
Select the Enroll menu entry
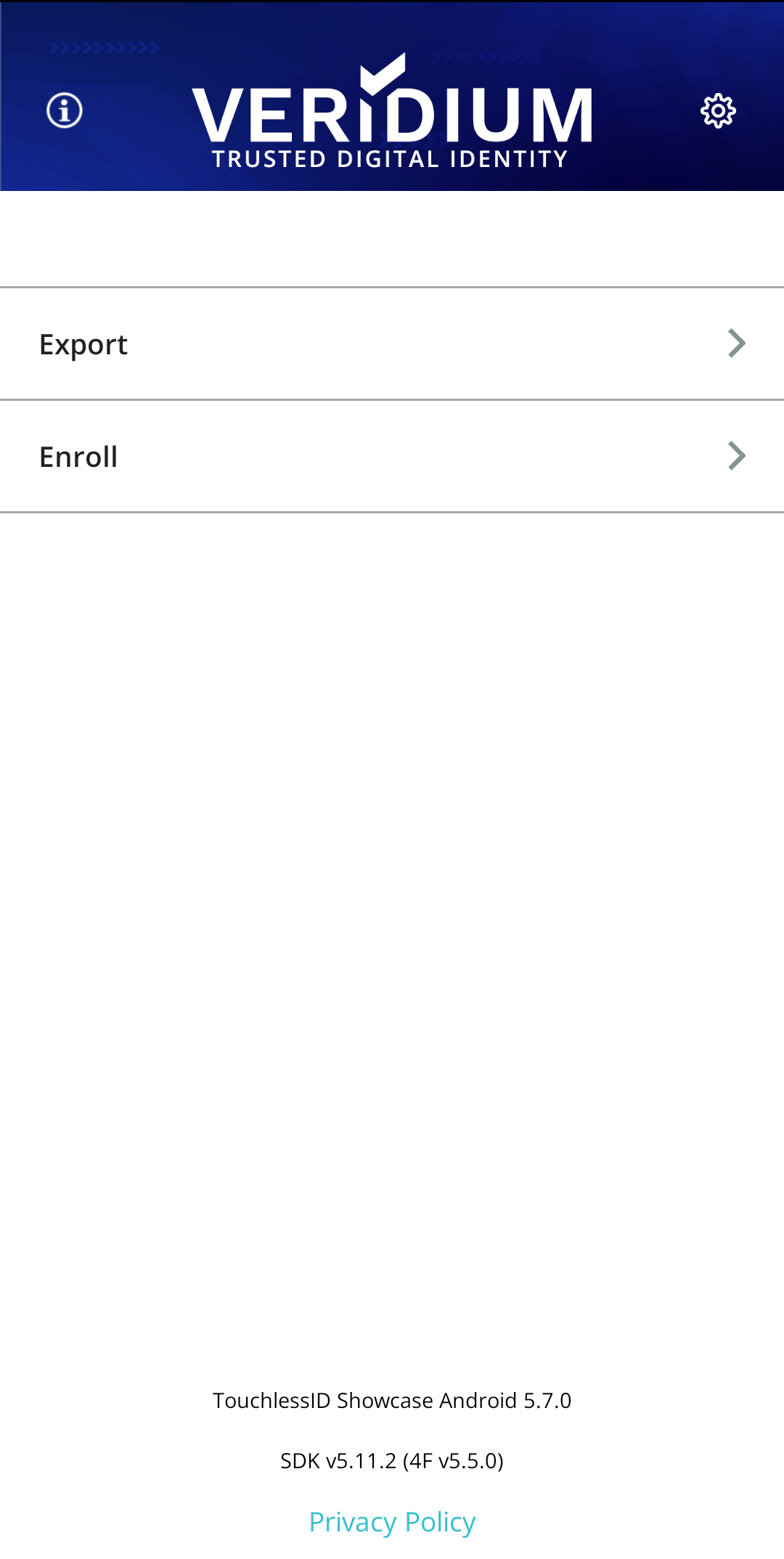pos(78,457)
